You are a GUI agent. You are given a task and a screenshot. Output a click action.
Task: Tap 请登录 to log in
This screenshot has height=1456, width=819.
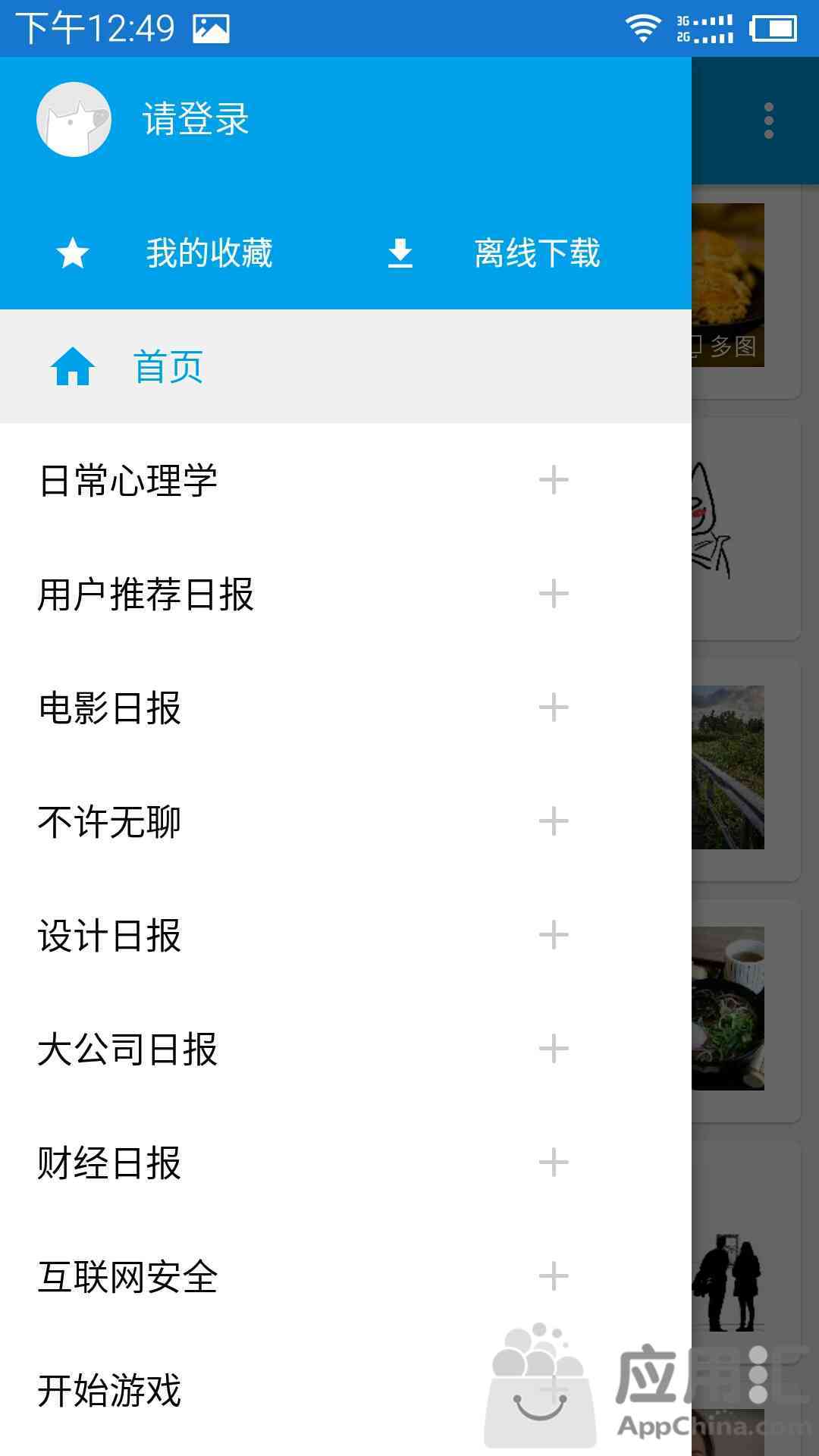click(x=196, y=120)
